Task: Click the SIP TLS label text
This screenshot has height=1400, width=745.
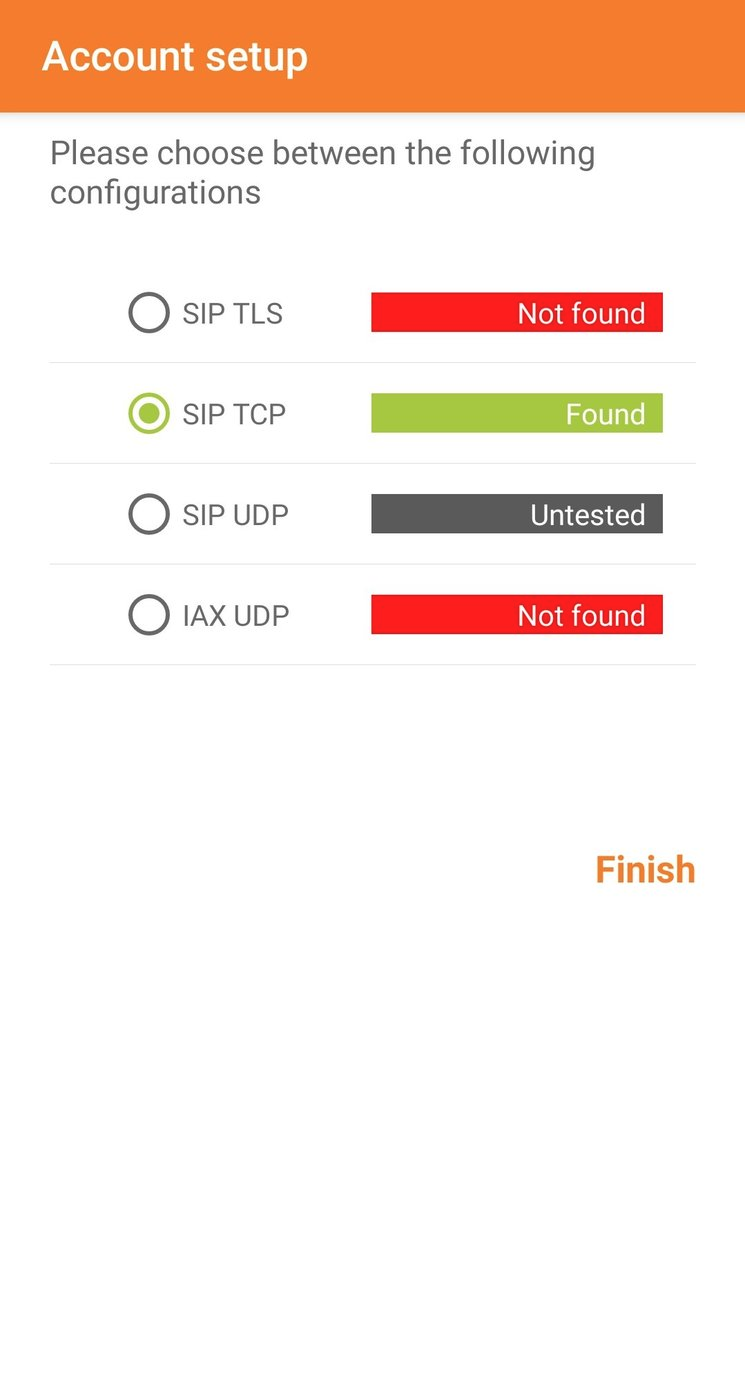Action: coord(231,313)
